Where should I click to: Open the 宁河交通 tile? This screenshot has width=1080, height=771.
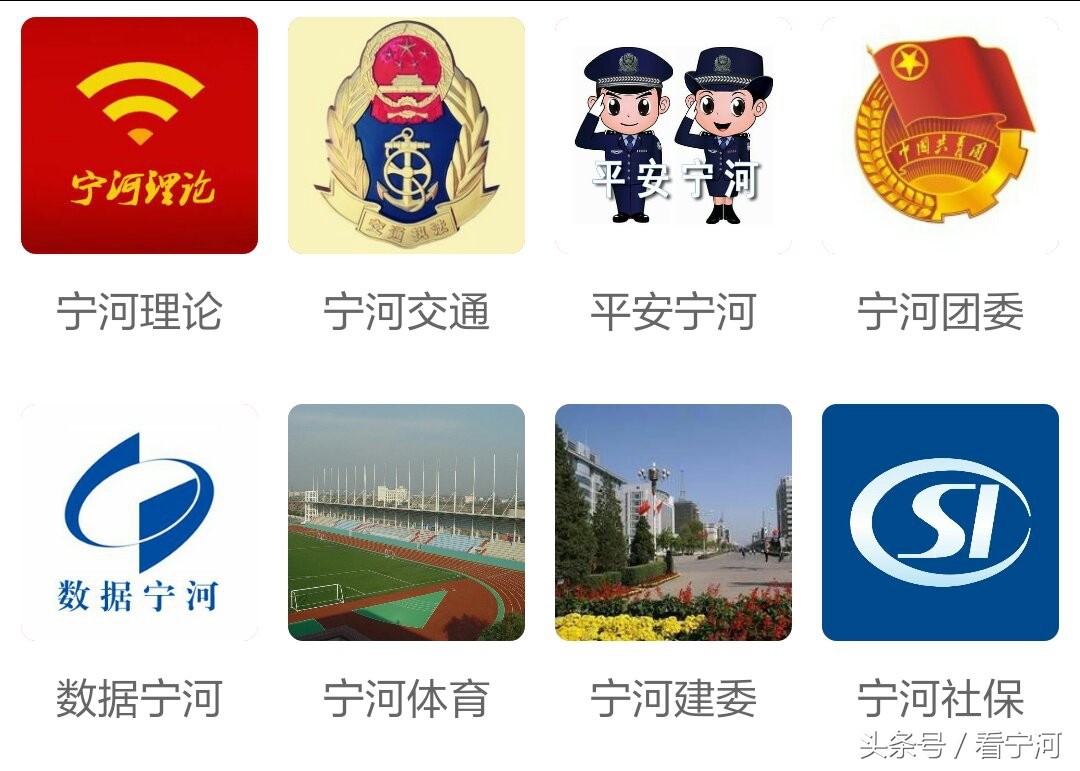click(x=406, y=135)
